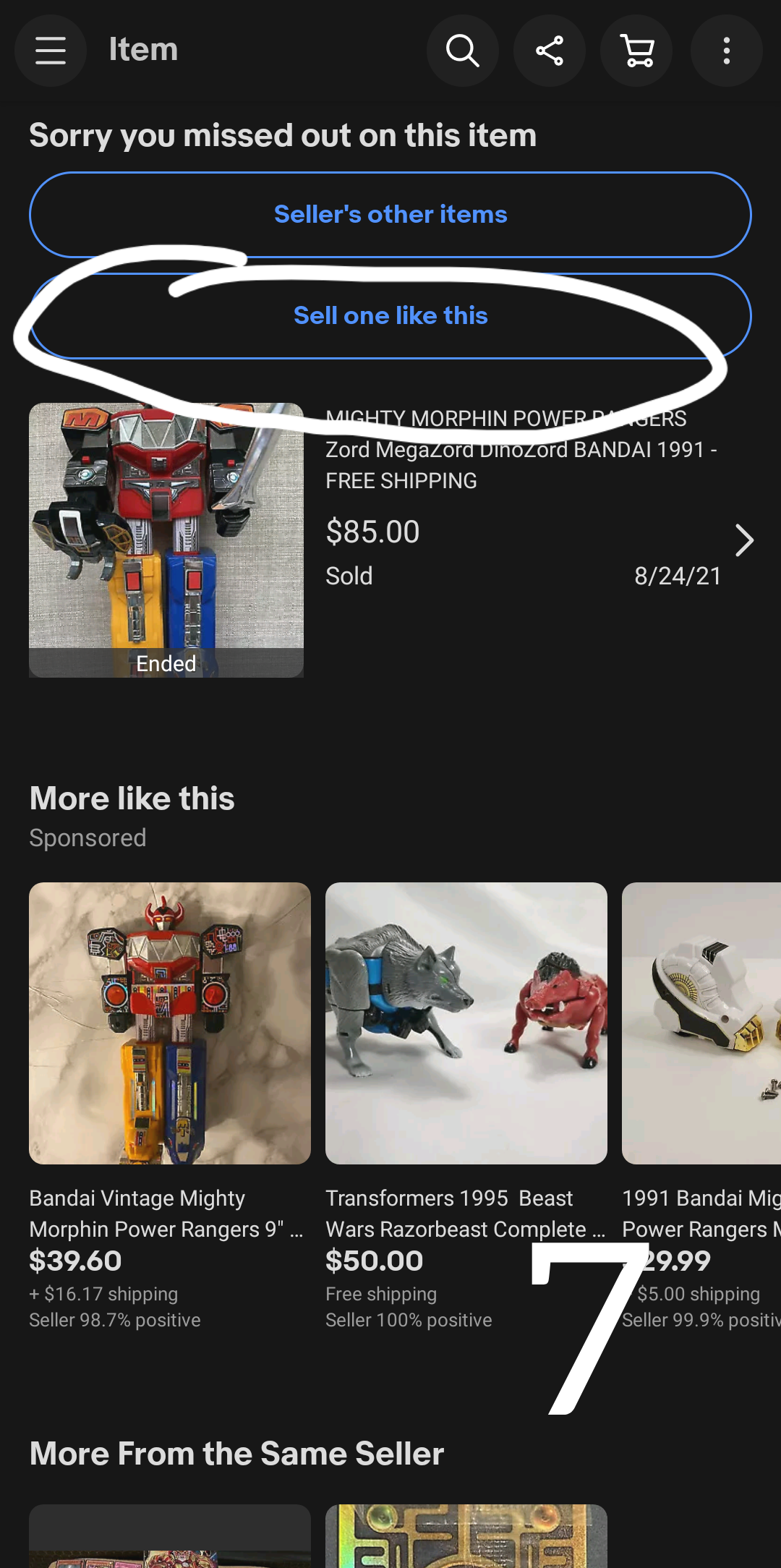Tap Seller's other items button

coord(390,215)
